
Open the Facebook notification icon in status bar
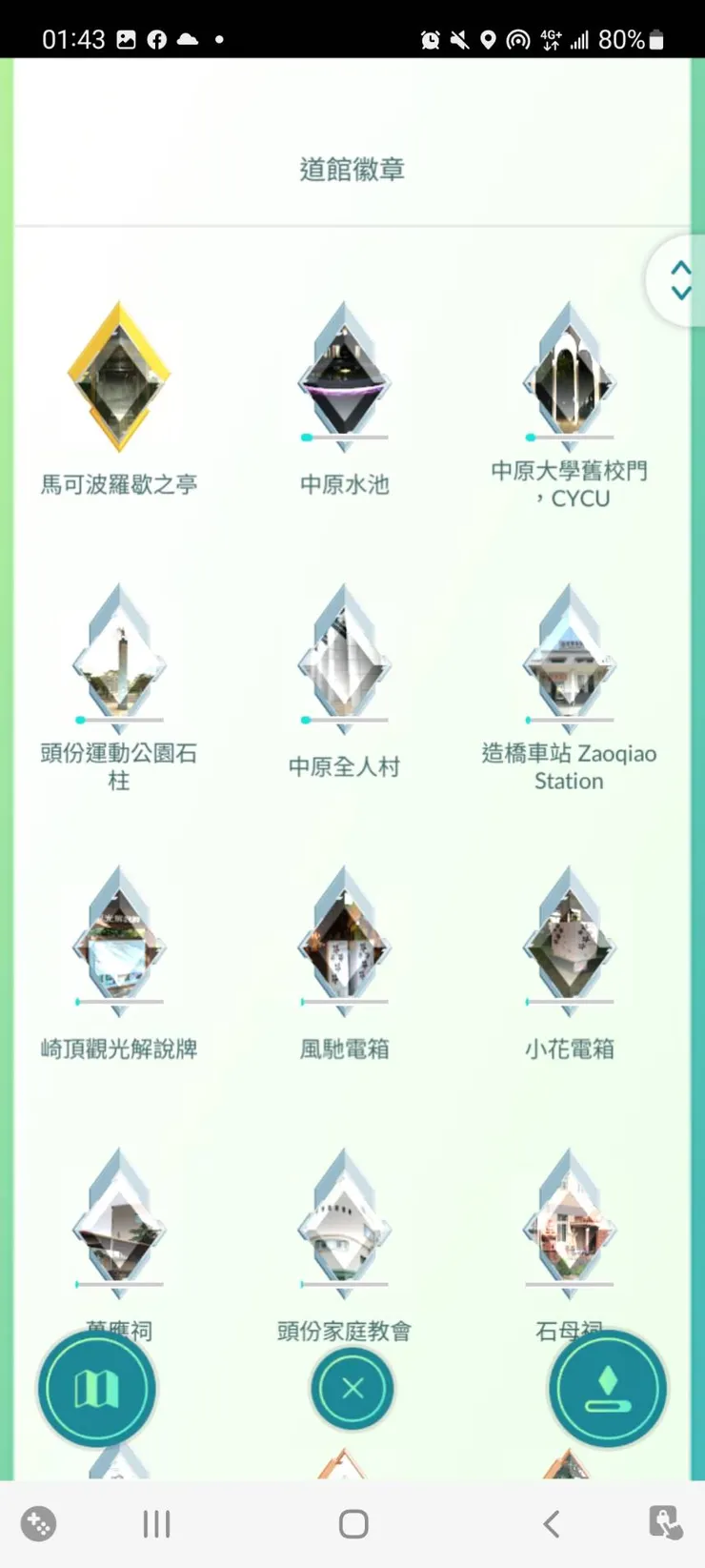[156, 39]
